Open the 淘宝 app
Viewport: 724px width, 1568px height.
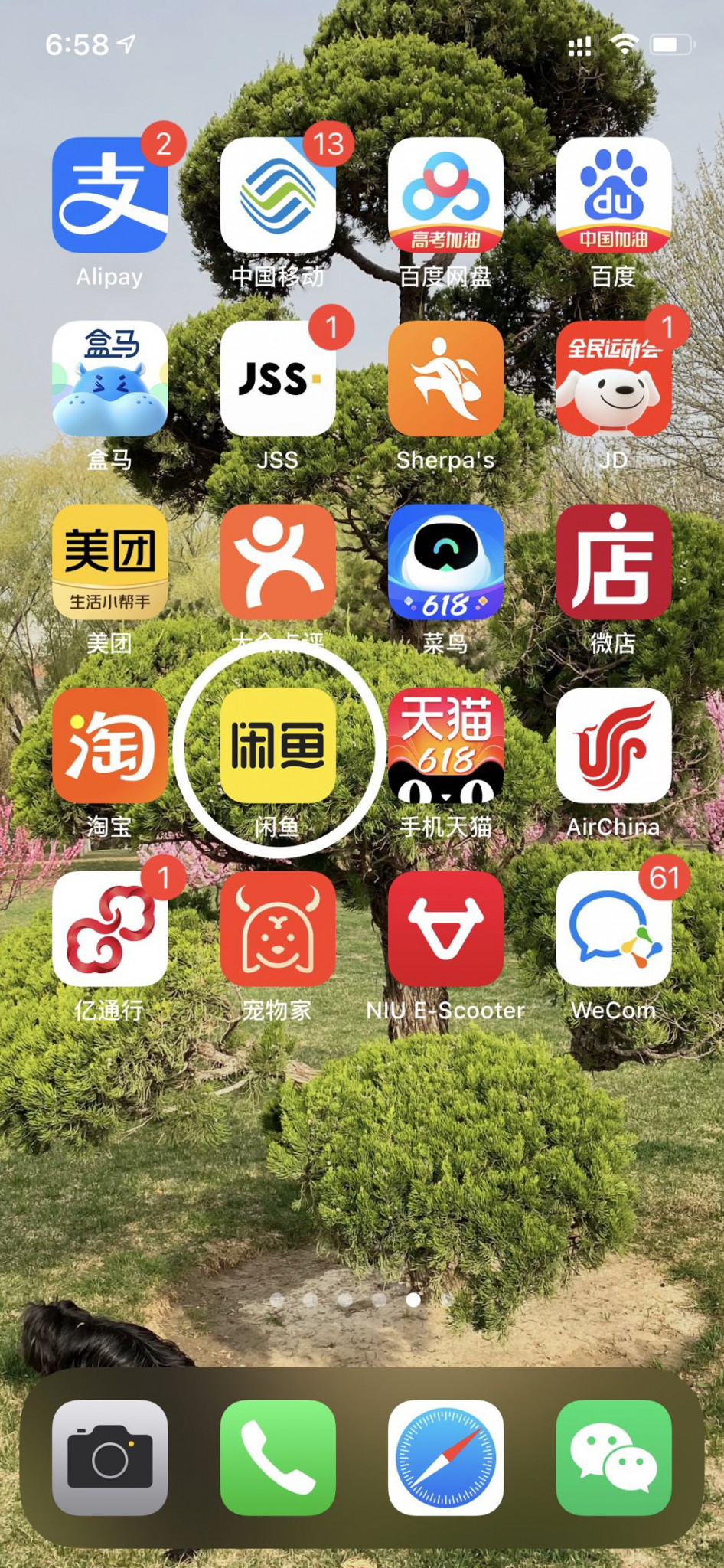point(109,745)
